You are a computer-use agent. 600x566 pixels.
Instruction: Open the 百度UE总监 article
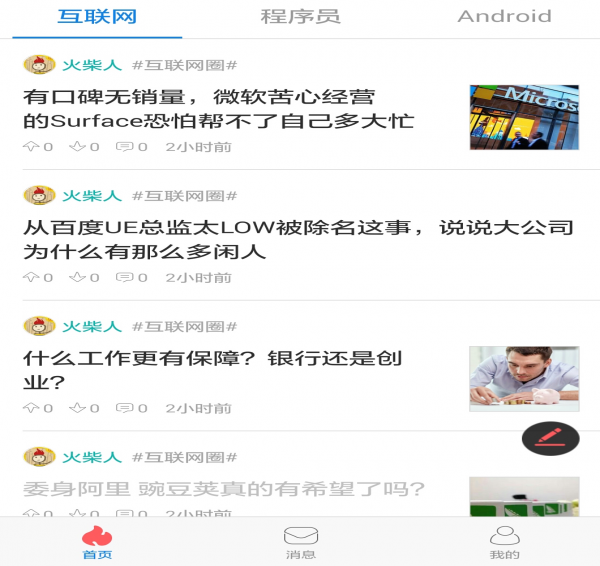(x=298, y=239)
